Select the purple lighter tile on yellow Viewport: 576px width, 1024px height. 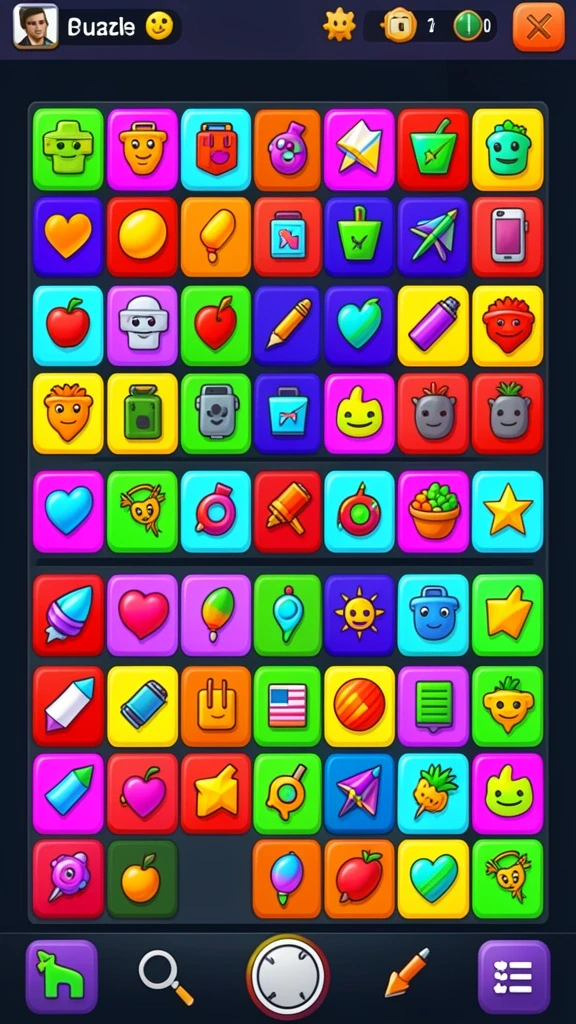point(434,325)
